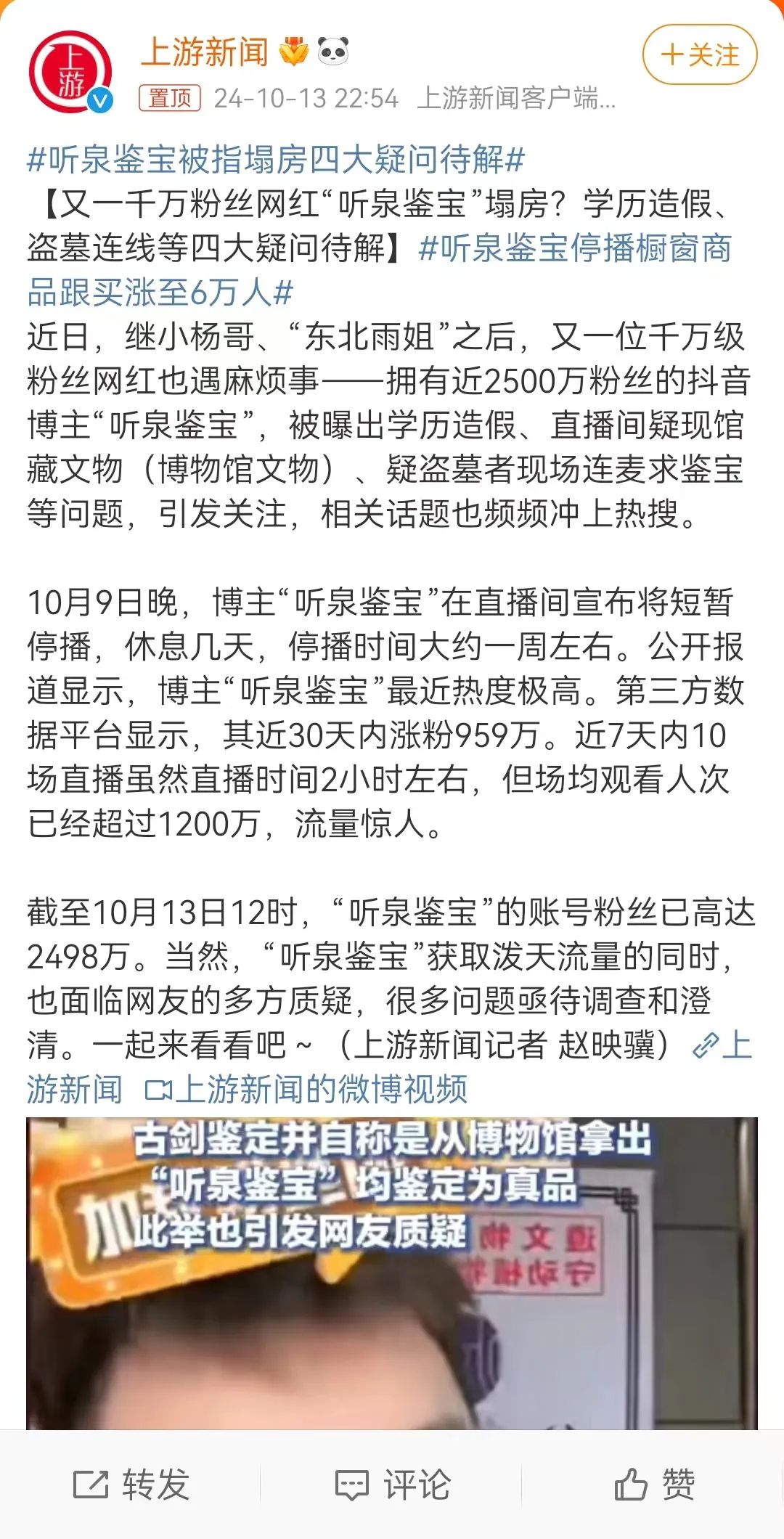
Task: Open 上游新闻的微博视频 link
Action: tap(306, 1090)
